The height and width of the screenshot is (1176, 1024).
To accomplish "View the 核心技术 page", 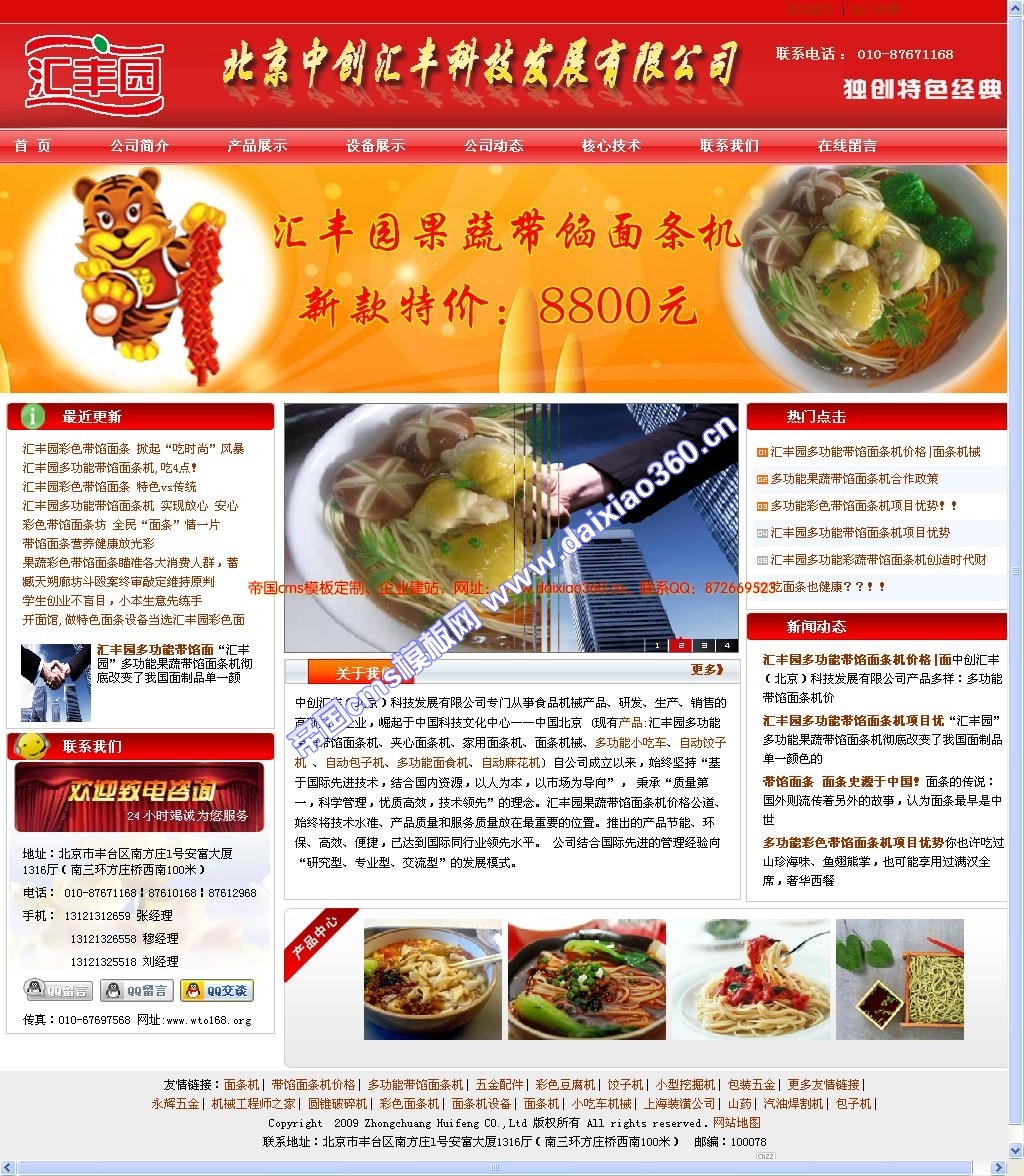I will pos(611,146).
